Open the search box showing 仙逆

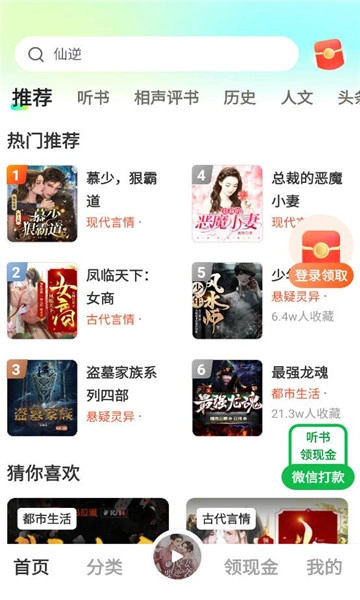[x=156, y=54]
